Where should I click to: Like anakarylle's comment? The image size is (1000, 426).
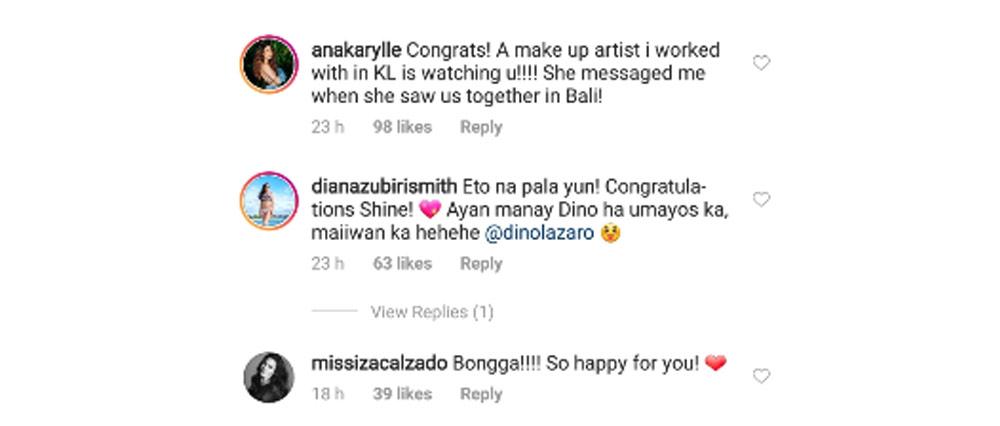(761, 63)
